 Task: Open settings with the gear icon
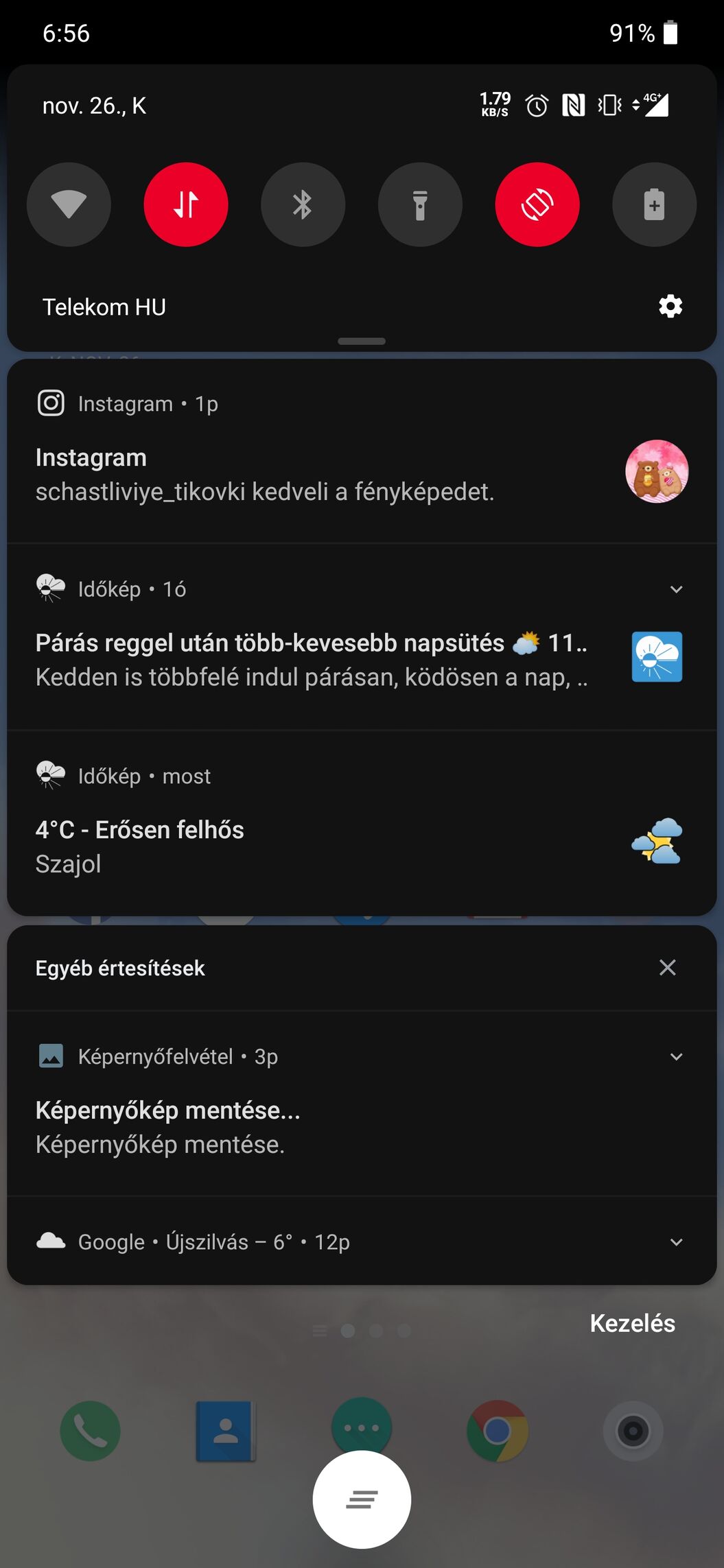(x=670, y=306)
